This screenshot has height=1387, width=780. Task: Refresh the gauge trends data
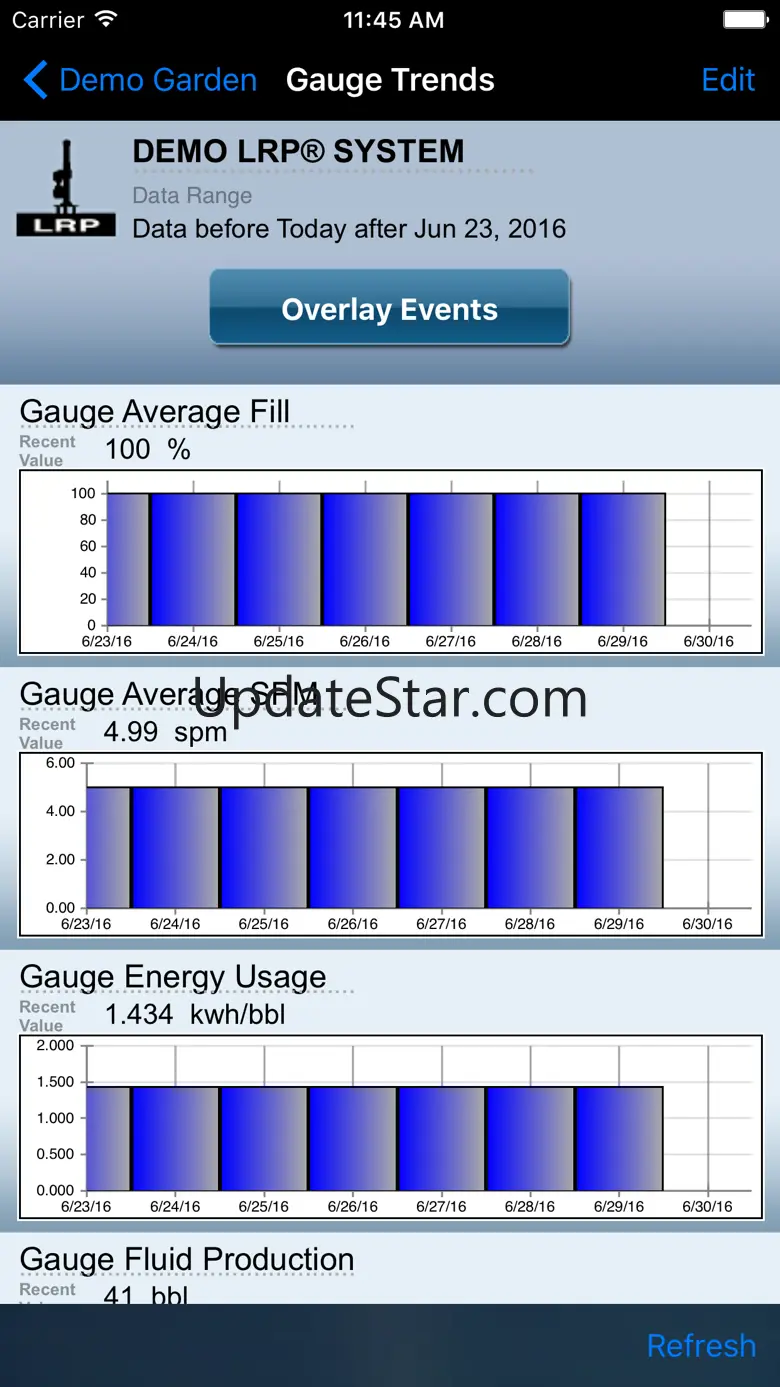pyautogui.click(x=701, y=1345)
